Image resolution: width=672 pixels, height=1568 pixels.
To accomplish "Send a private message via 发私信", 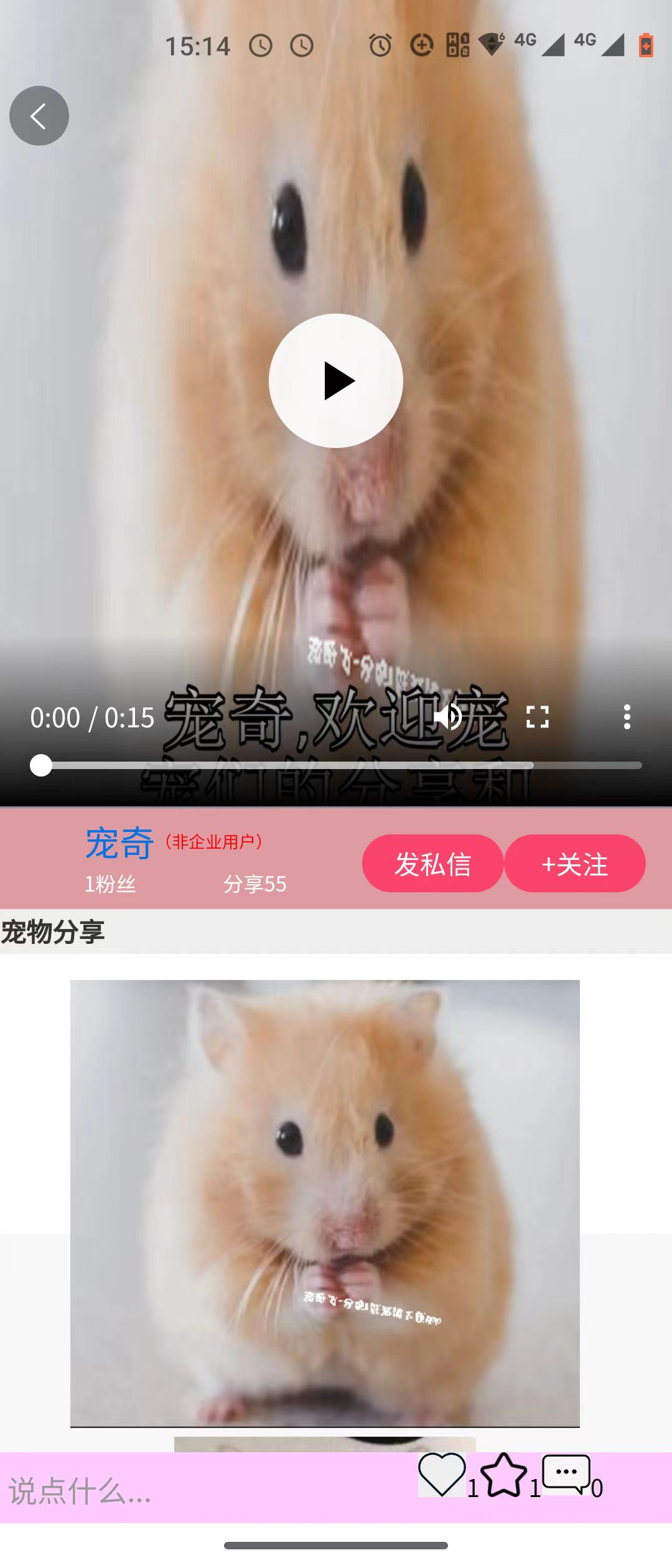I will tap(432, 864).
